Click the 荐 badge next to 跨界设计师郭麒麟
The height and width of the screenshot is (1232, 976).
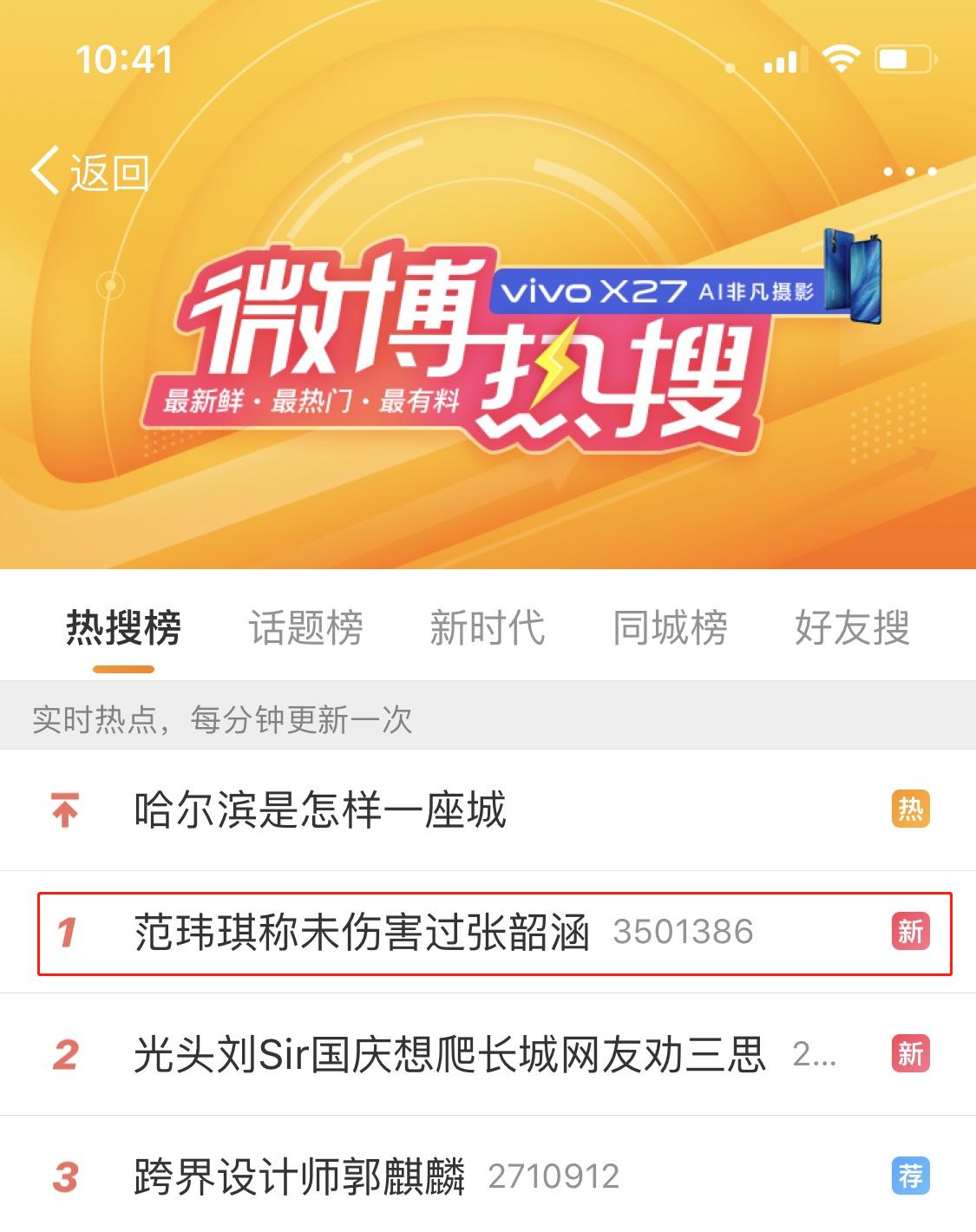point(910,1176)
